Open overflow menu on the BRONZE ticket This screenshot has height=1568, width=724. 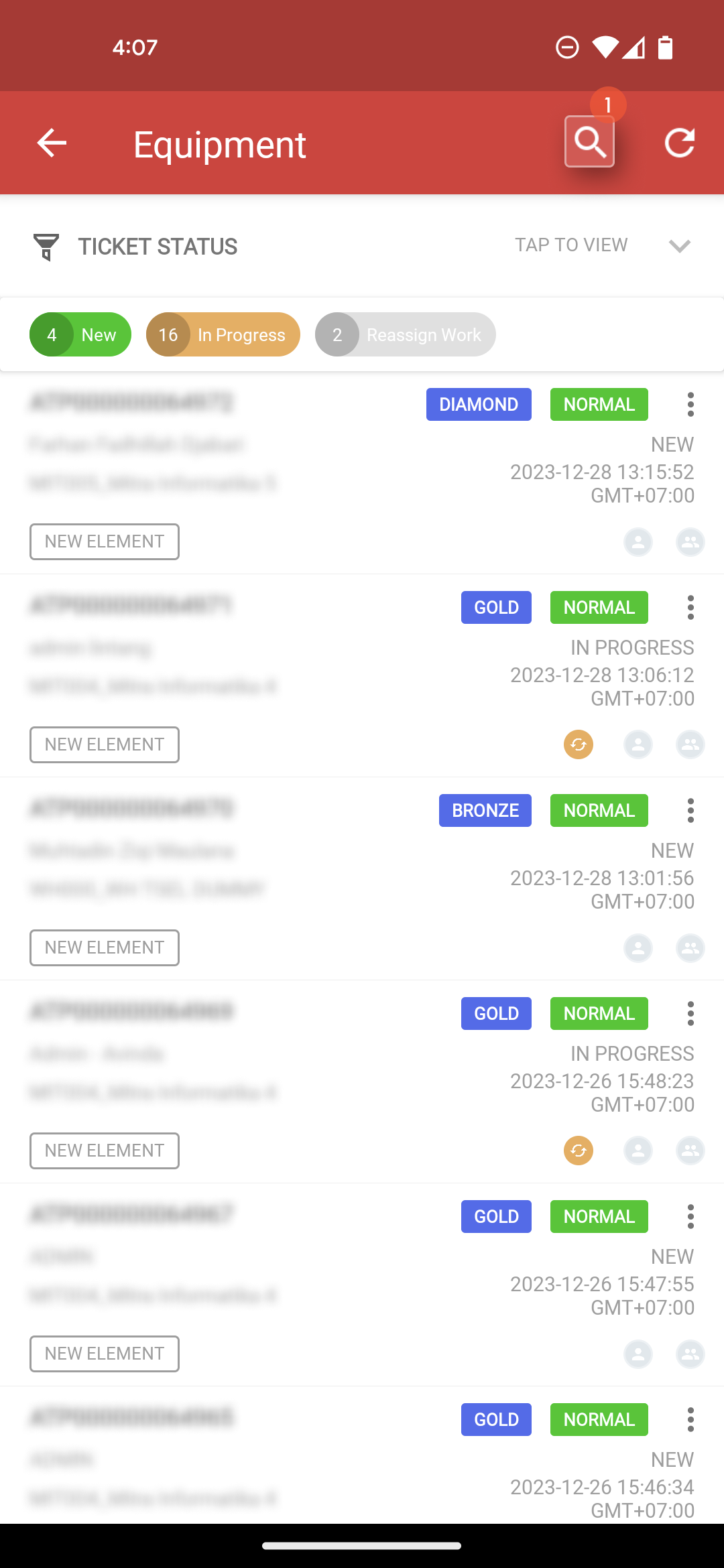point(690,811)
